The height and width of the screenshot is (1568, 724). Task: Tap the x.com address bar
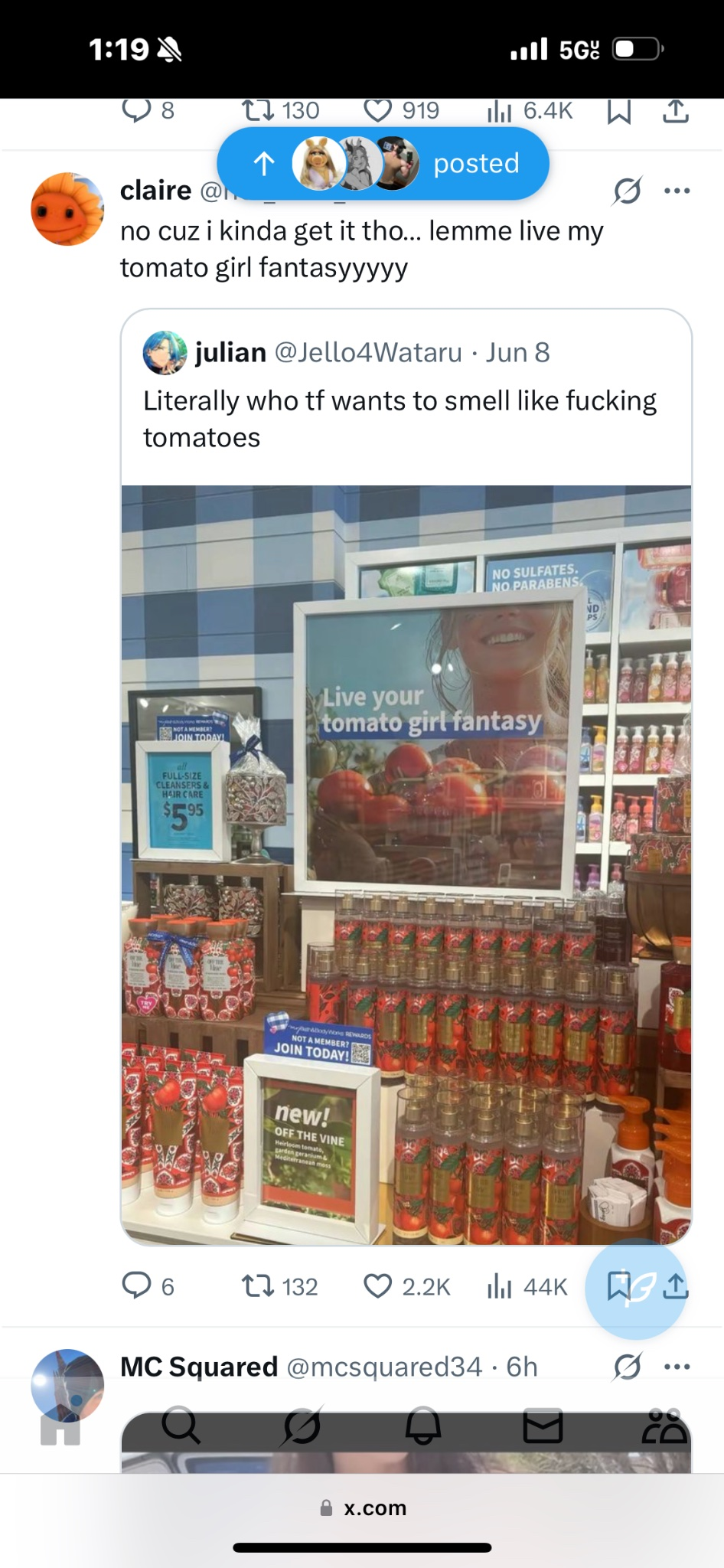pyautogui.click(x=363, y=1508)
